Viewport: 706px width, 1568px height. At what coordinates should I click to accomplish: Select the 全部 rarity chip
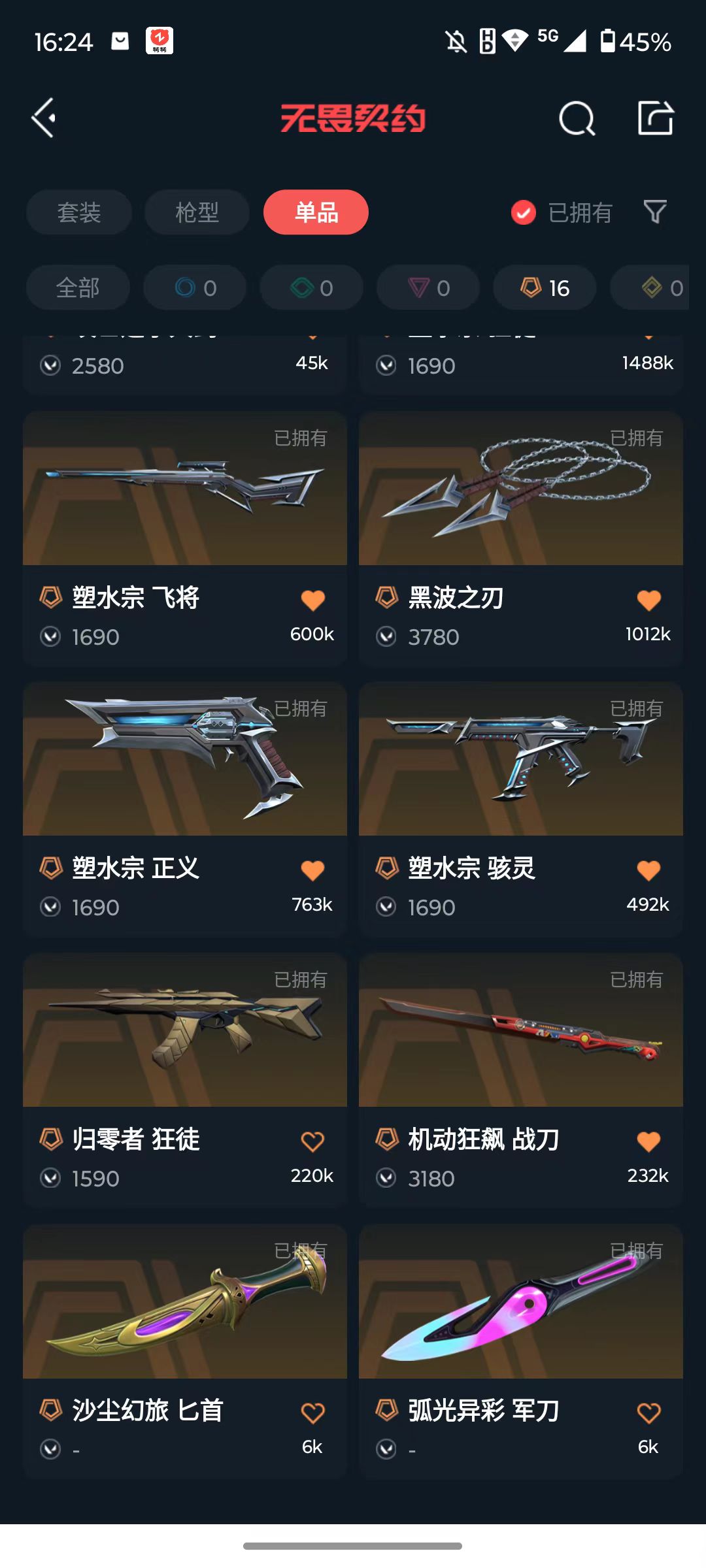click(x=78, y=287)
